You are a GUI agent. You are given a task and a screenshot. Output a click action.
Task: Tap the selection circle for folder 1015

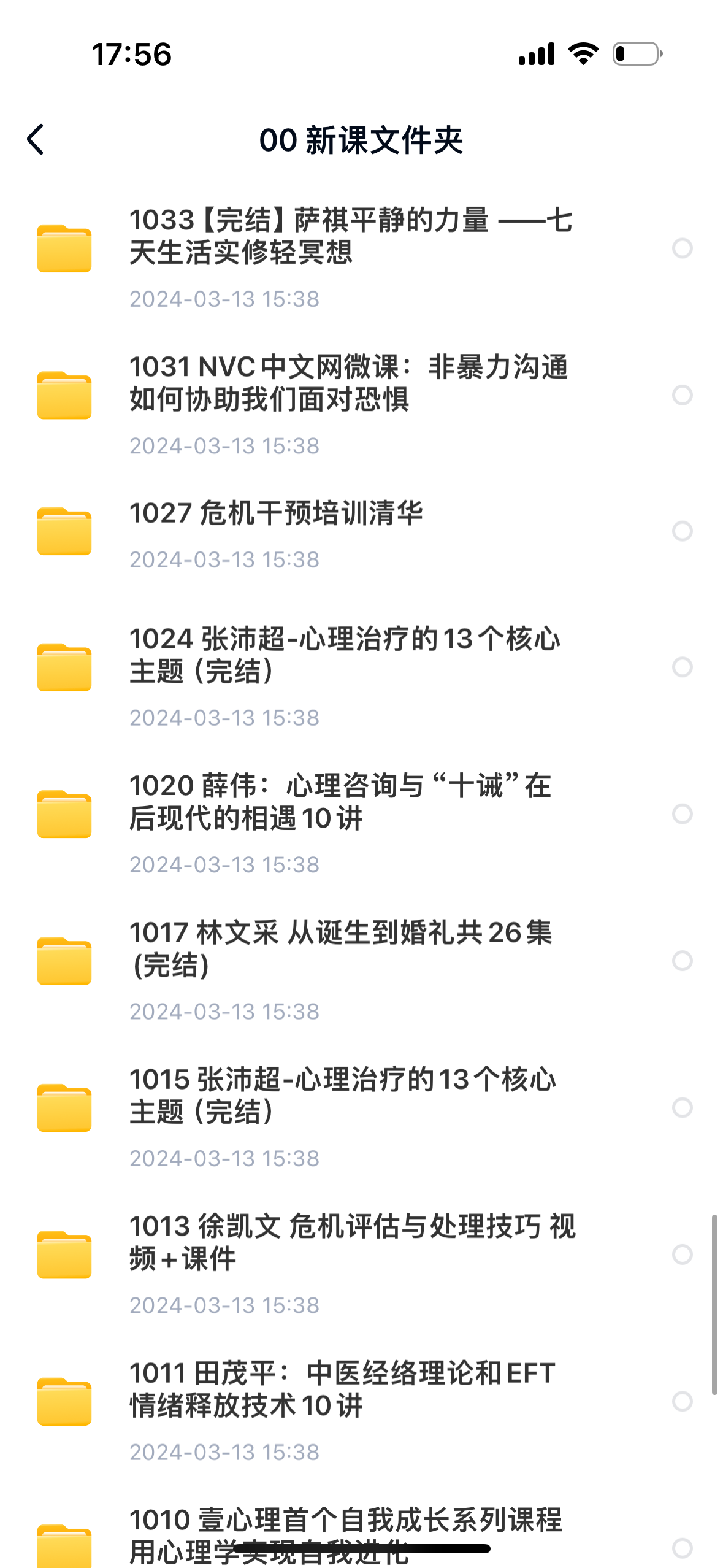click(x=682, y=1107)
